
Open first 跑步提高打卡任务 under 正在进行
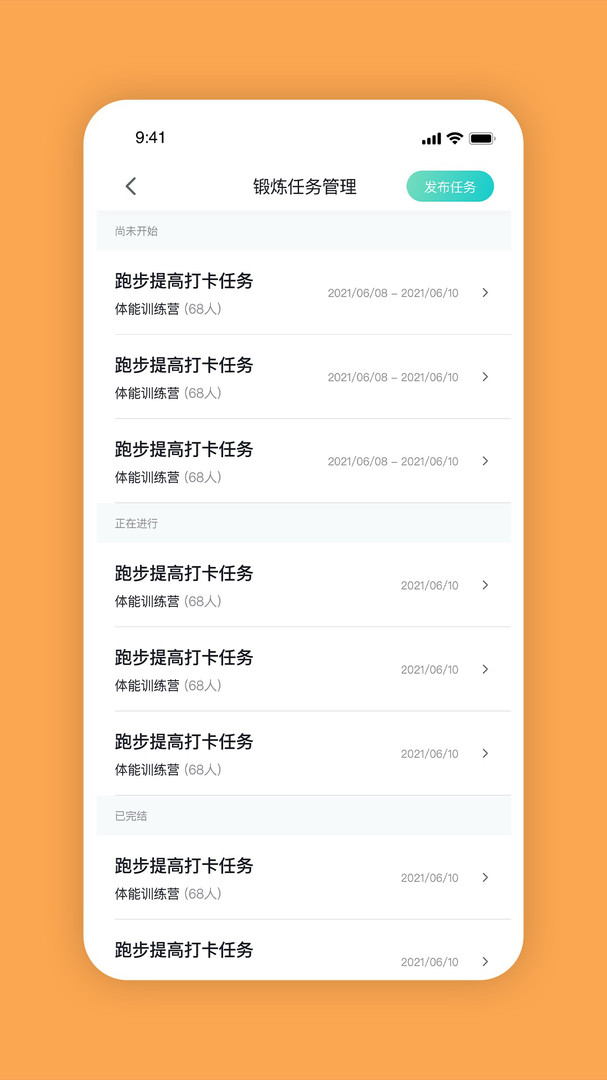pos(303,585)
